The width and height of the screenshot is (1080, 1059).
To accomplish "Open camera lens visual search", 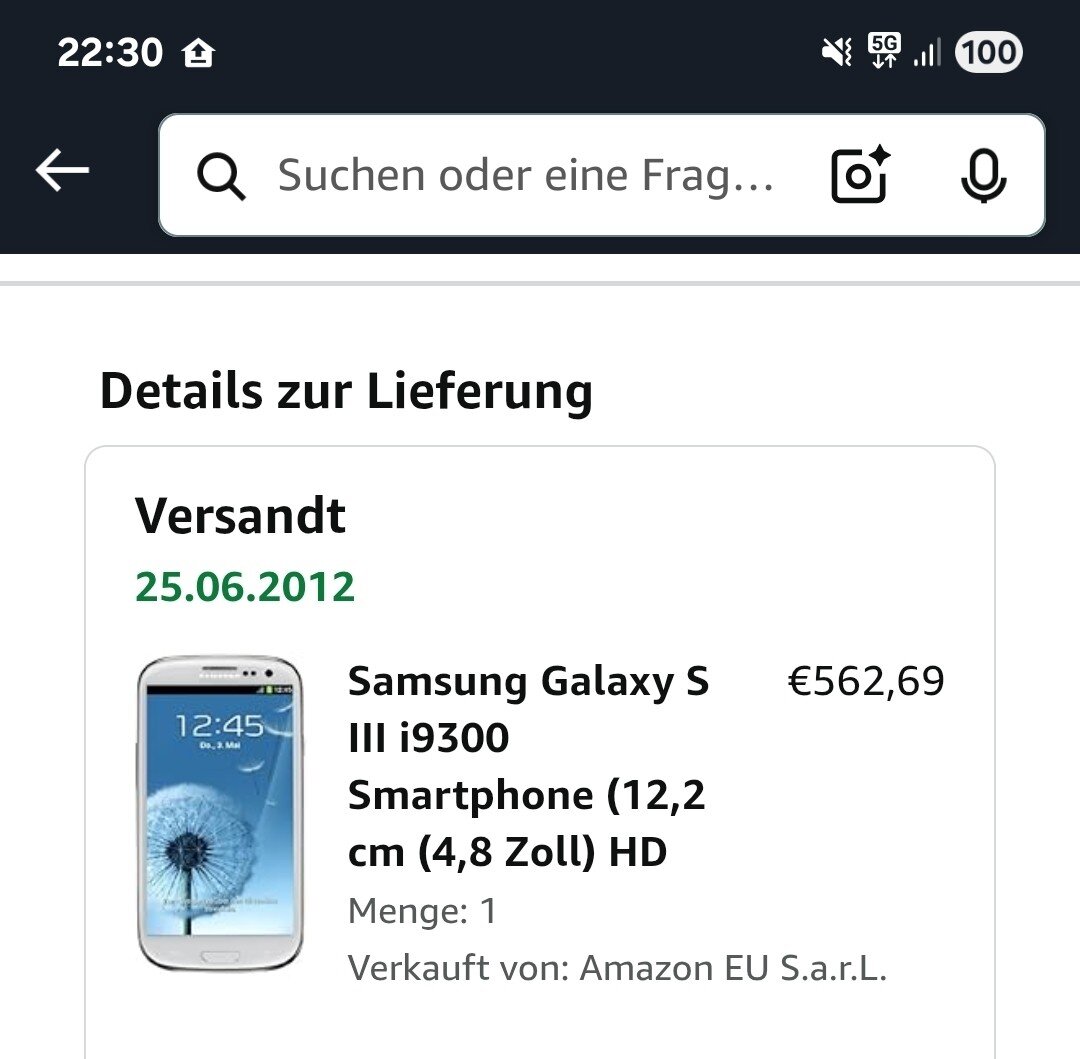I will point(859,175).
